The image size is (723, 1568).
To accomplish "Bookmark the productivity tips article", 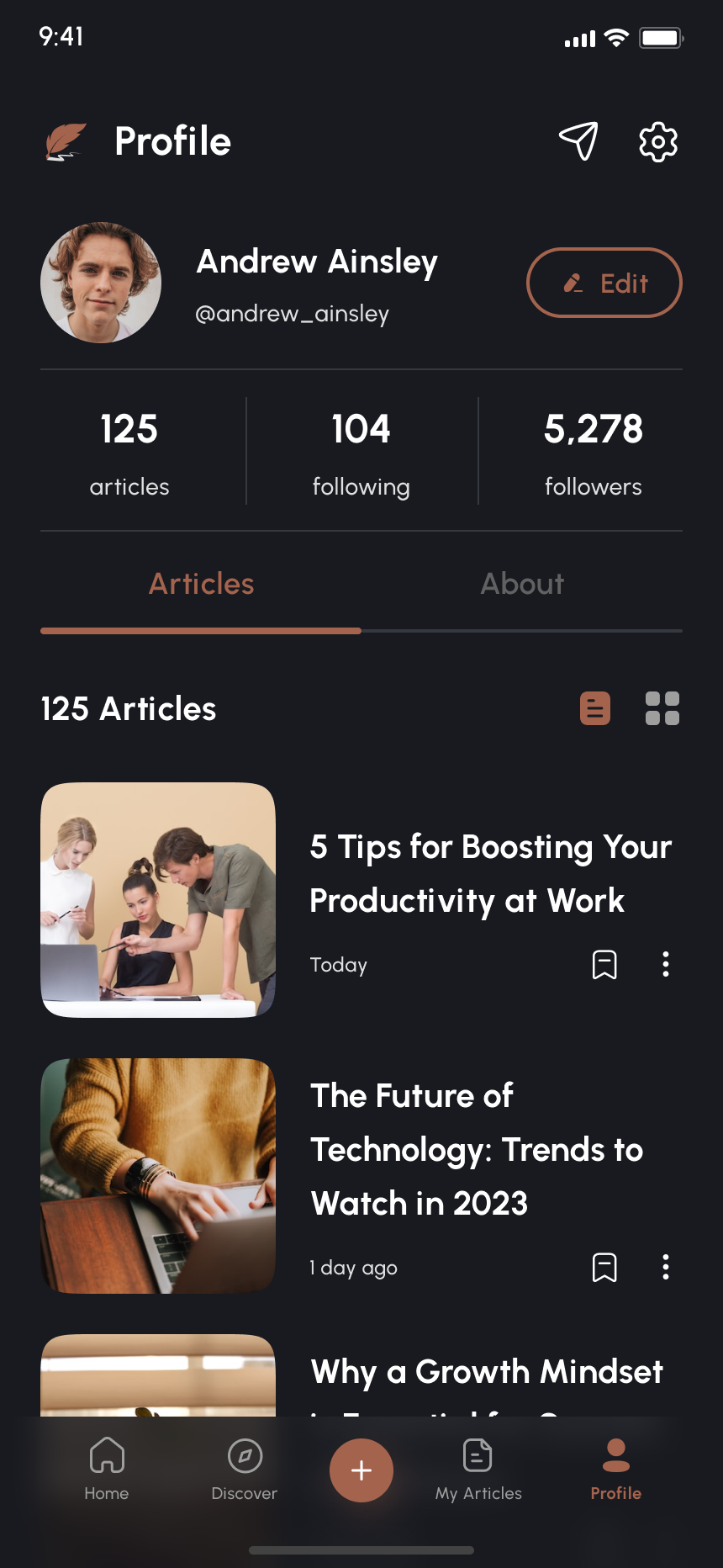I will 604,964.
